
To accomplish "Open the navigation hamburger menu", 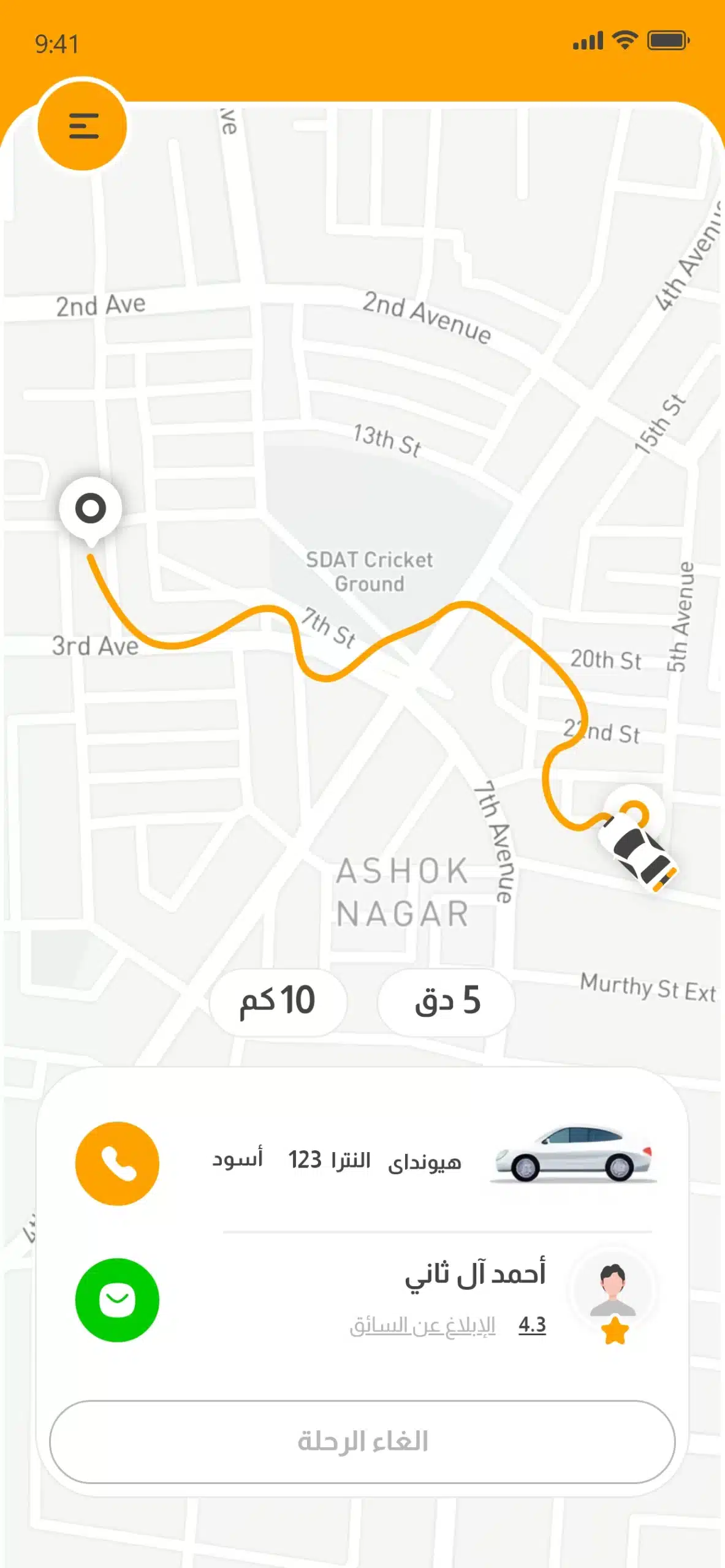I will [x=83, y=126].
